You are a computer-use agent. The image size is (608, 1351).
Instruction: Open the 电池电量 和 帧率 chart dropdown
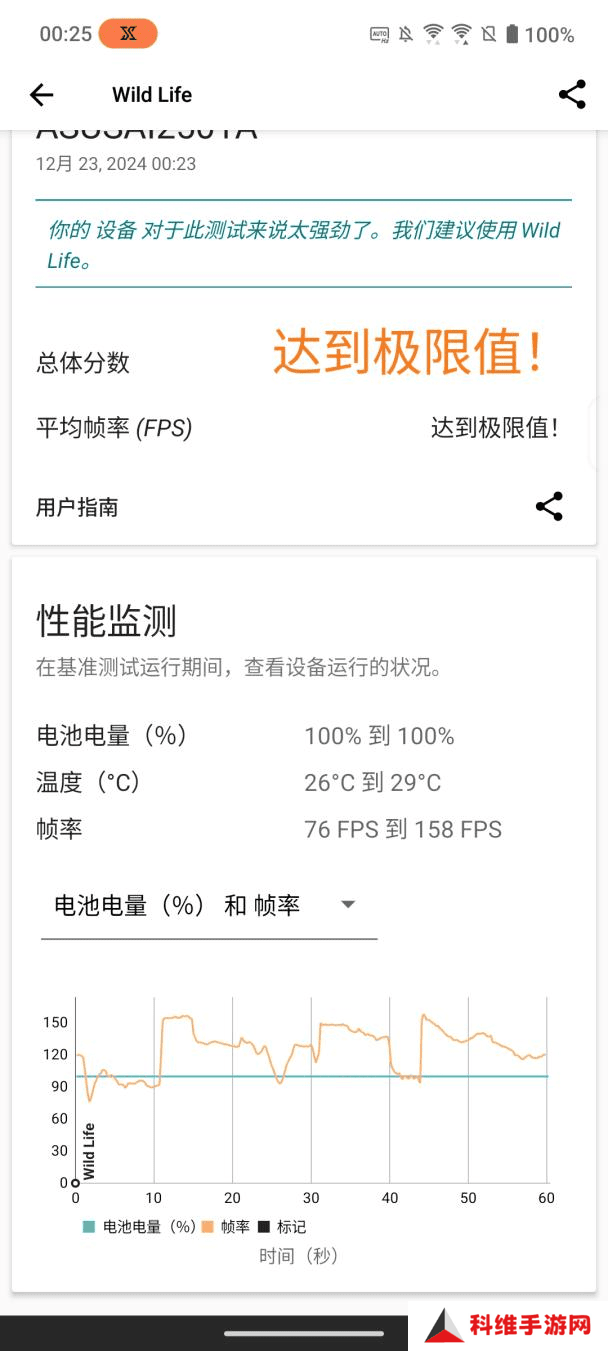tap(209, 906)
